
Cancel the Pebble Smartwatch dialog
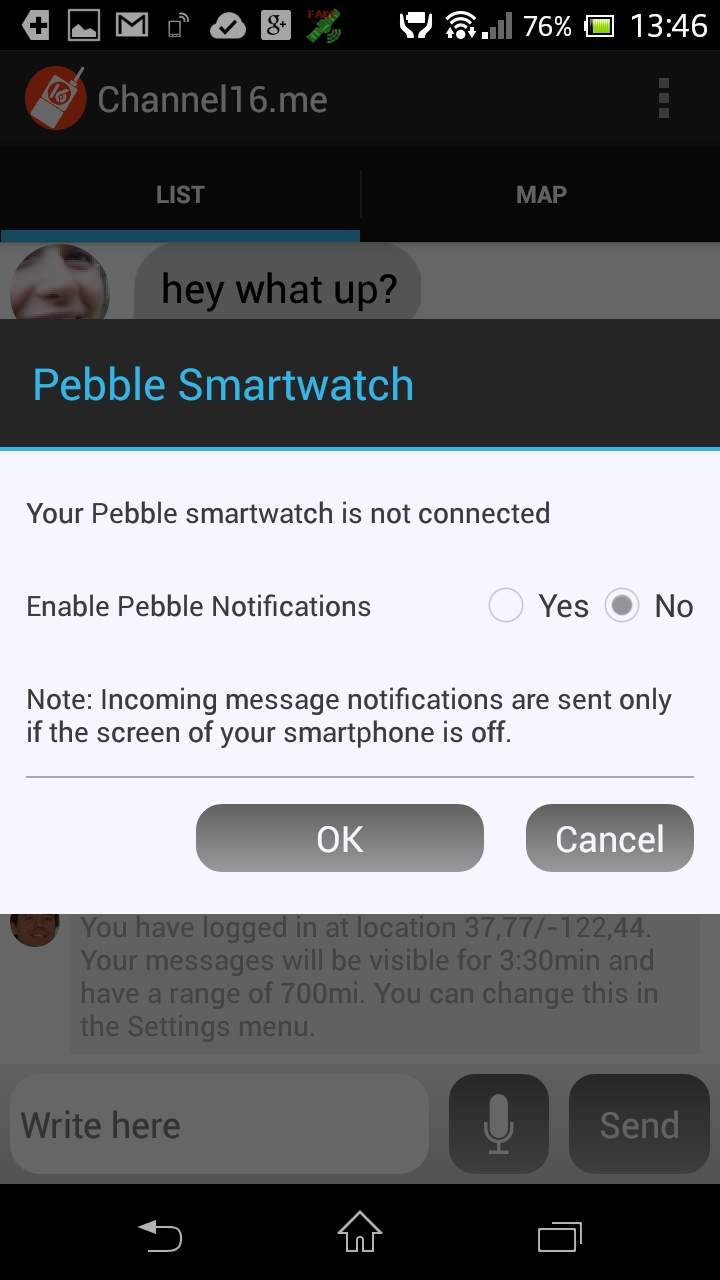(609, 839)
